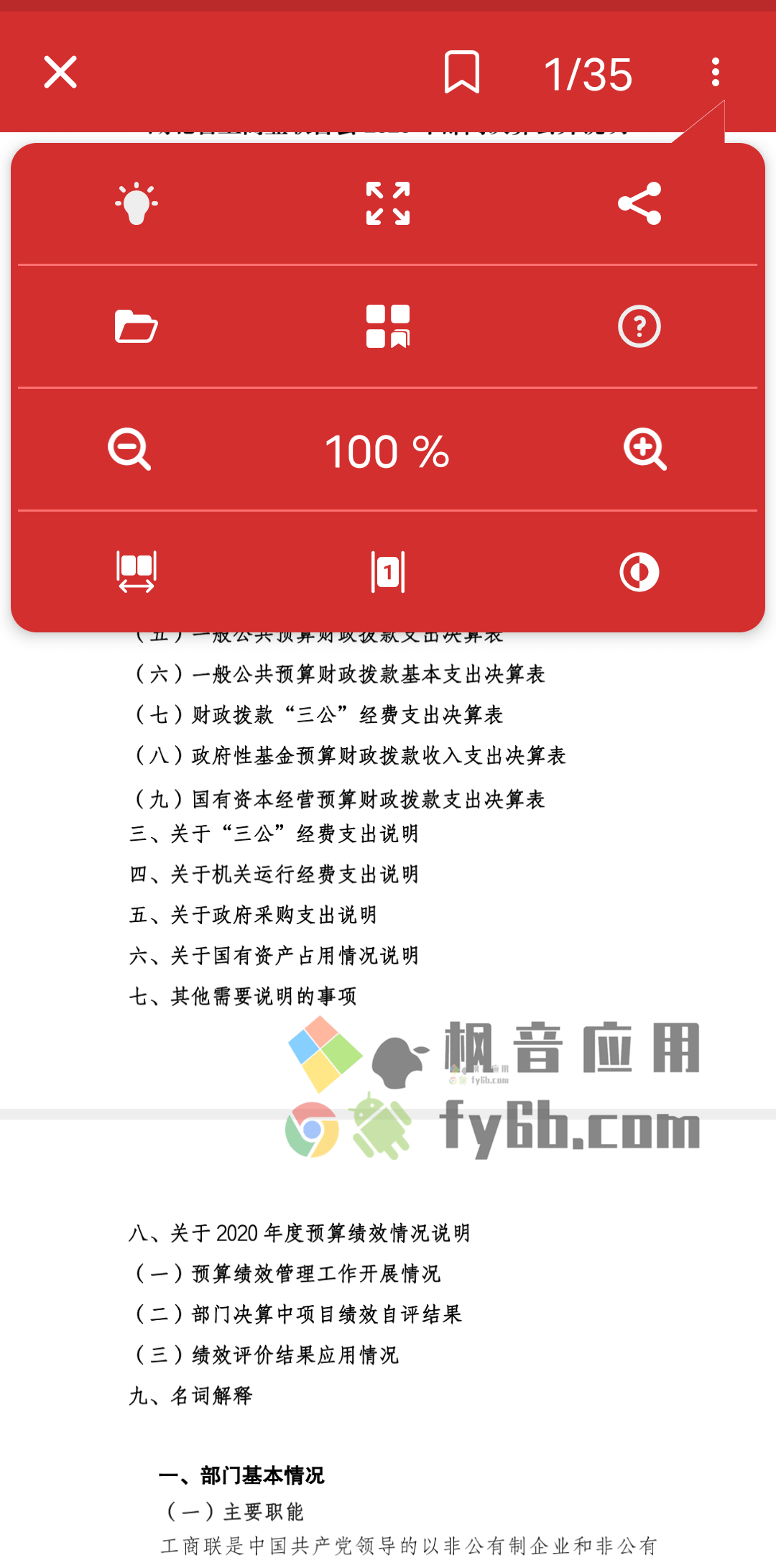Open a file with the folder icon
This screenshot has height=1568, width=776.
137,327
